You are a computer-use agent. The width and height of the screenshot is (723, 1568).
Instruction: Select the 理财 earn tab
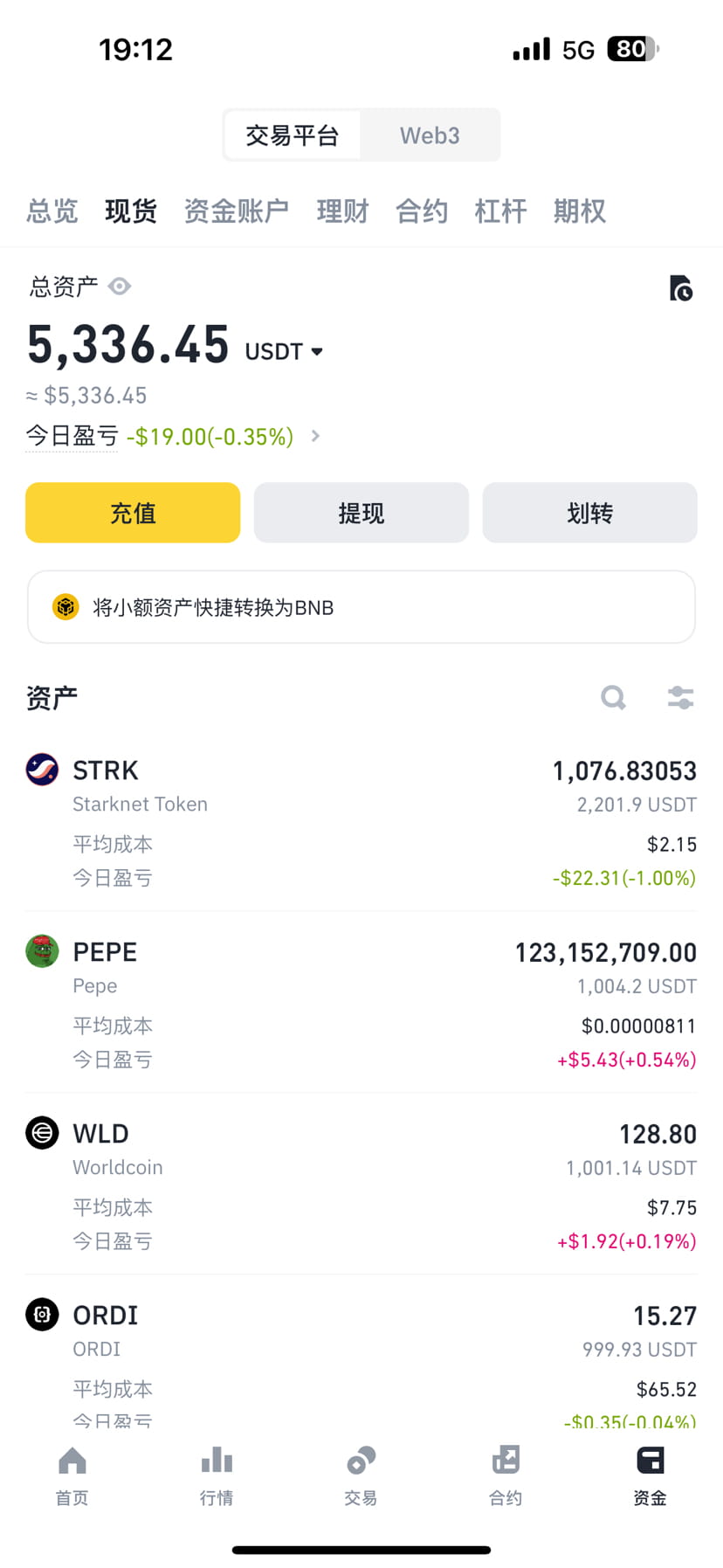342,211
